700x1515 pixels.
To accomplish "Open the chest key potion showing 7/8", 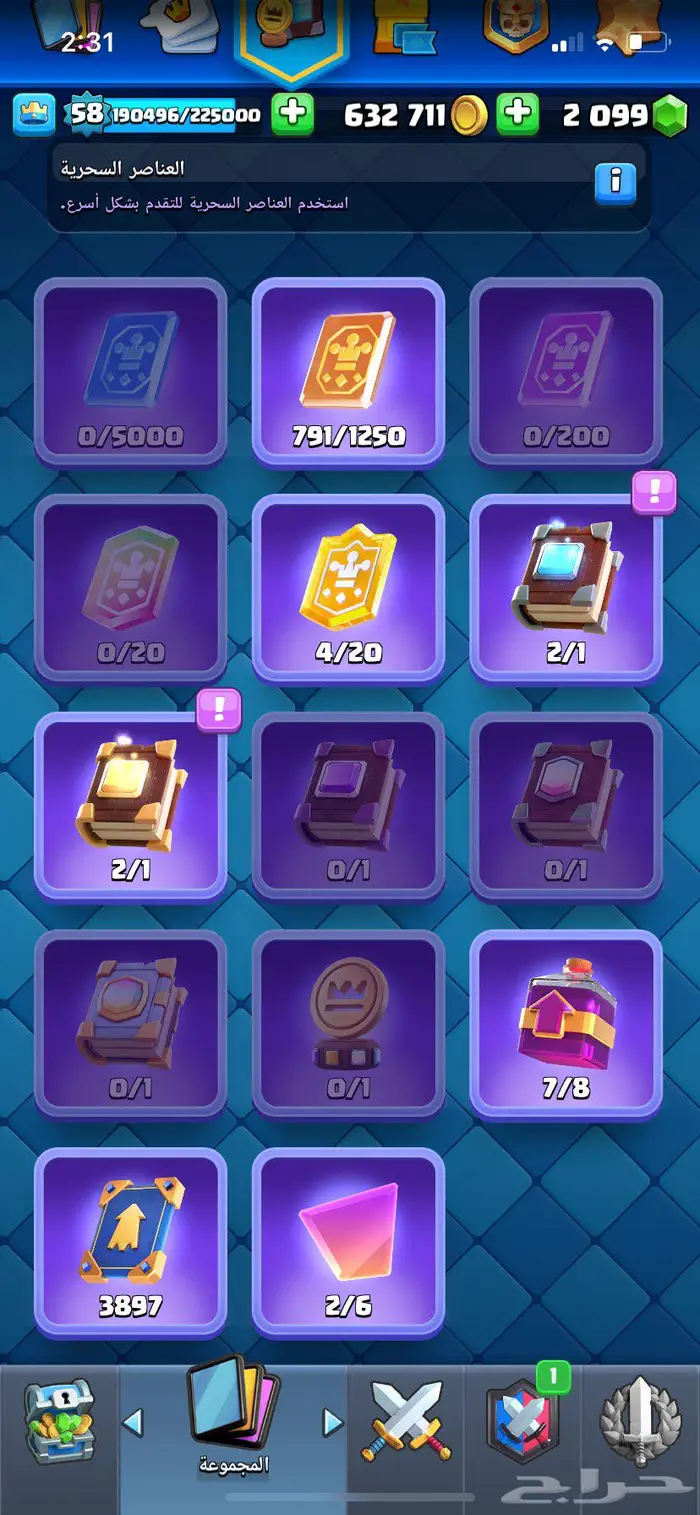I will tap(566, 1022).
